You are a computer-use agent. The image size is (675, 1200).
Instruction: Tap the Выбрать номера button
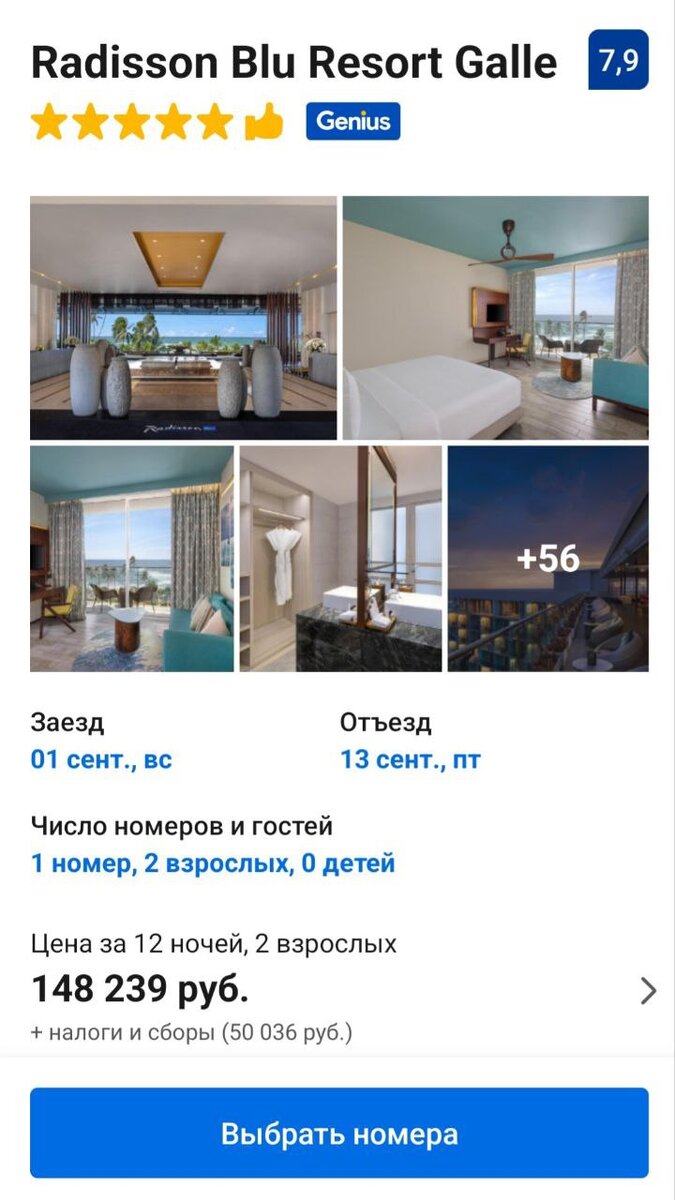pyautogui.click(x=339, y=1133)
